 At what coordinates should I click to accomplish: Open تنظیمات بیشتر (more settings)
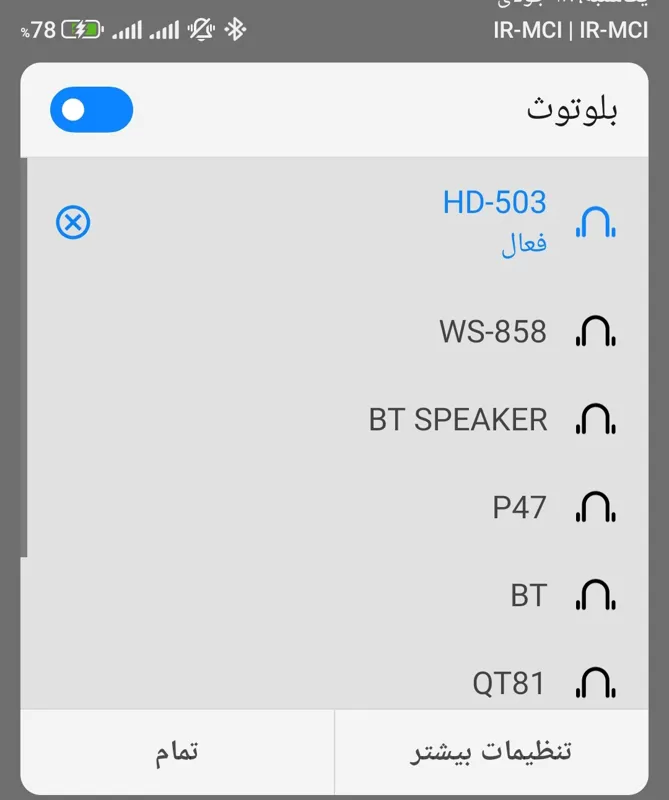[491, 753]
